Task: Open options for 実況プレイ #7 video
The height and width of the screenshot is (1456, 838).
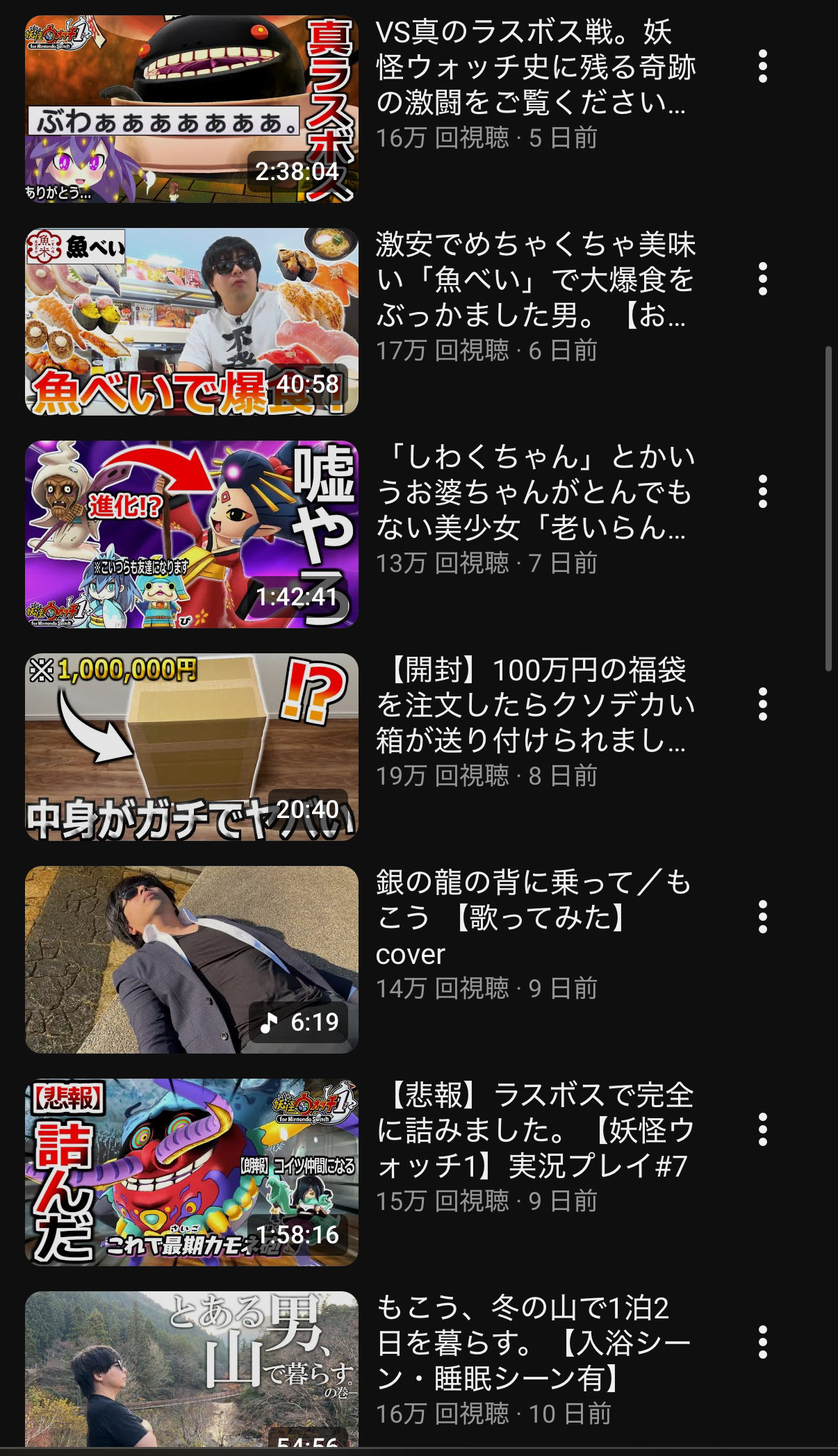Action: click(762, 1130)
